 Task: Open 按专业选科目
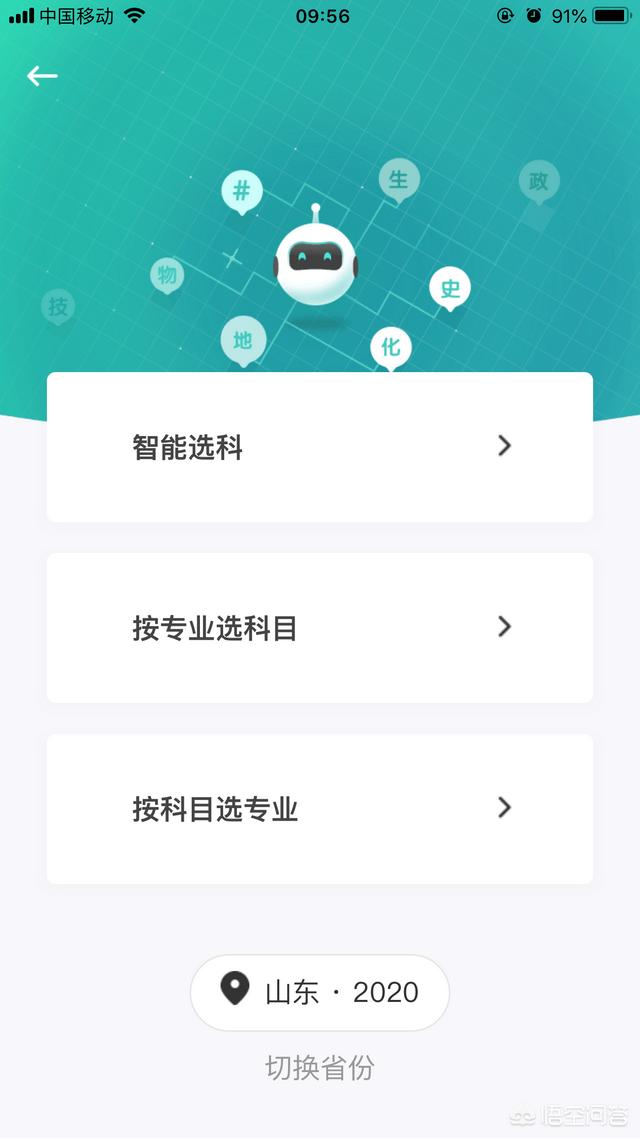click(319, 628)
